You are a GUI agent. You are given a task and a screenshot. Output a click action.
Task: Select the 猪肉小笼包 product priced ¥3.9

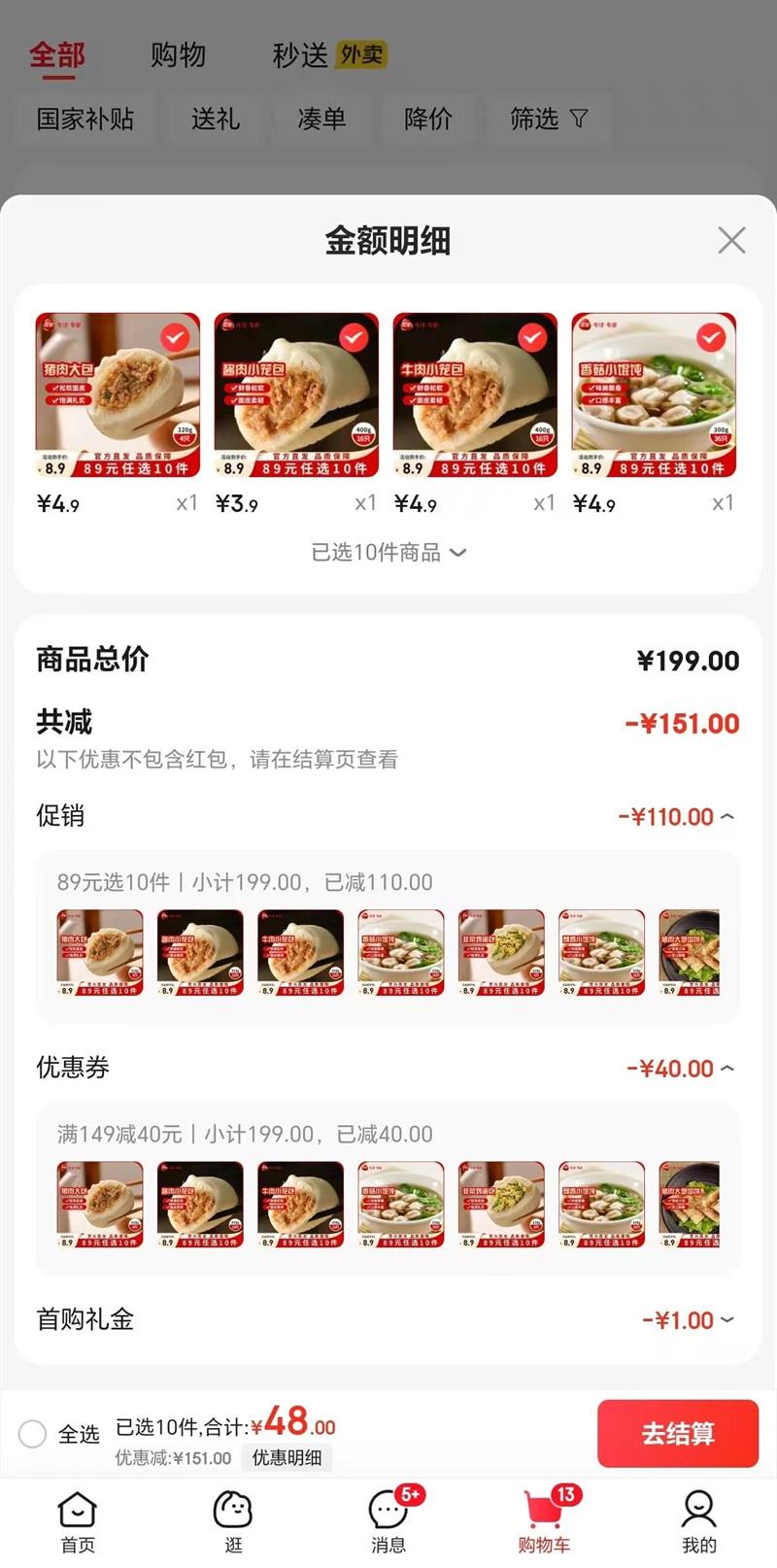[296, 395]
